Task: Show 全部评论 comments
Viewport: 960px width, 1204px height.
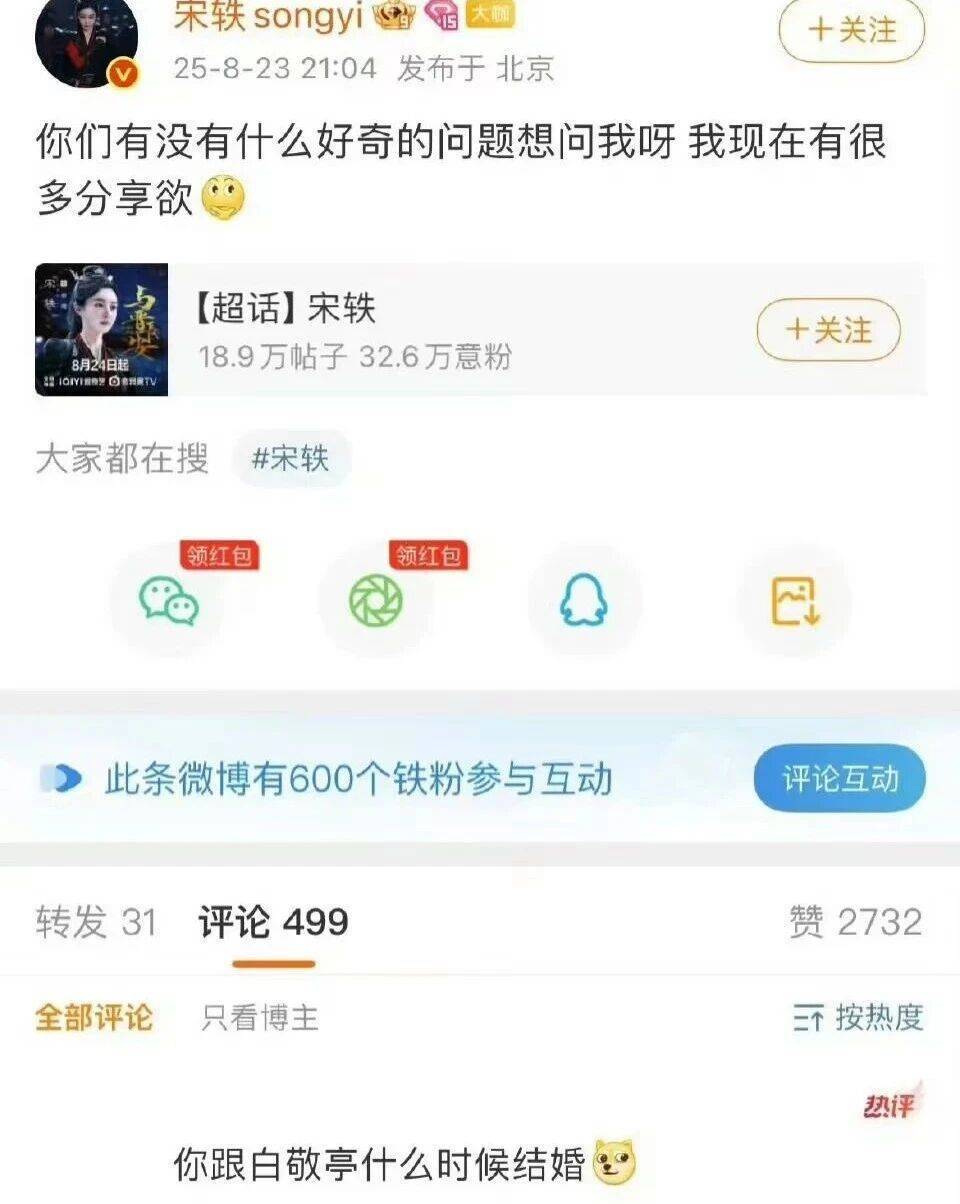Action: coord(94,1018)
